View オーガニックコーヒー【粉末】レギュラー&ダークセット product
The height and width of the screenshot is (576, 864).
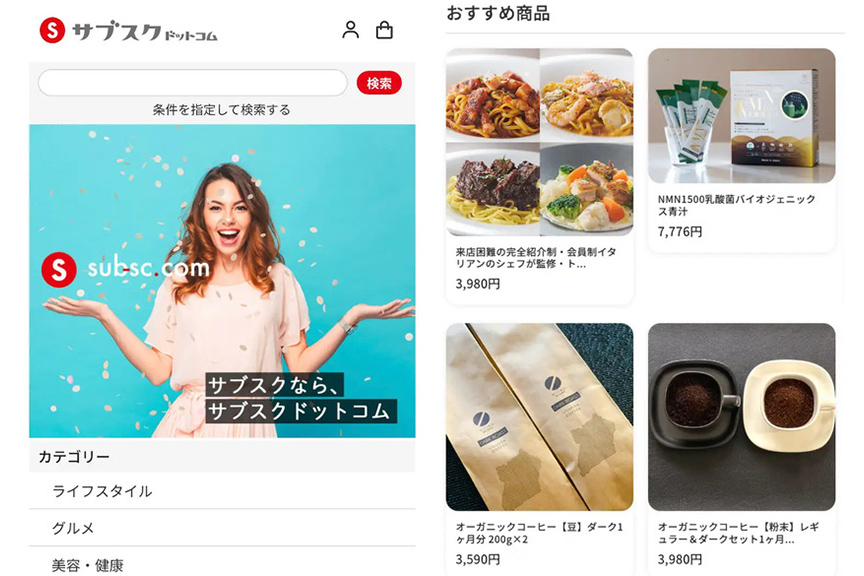pyautogui.click(x=741, y=445)
